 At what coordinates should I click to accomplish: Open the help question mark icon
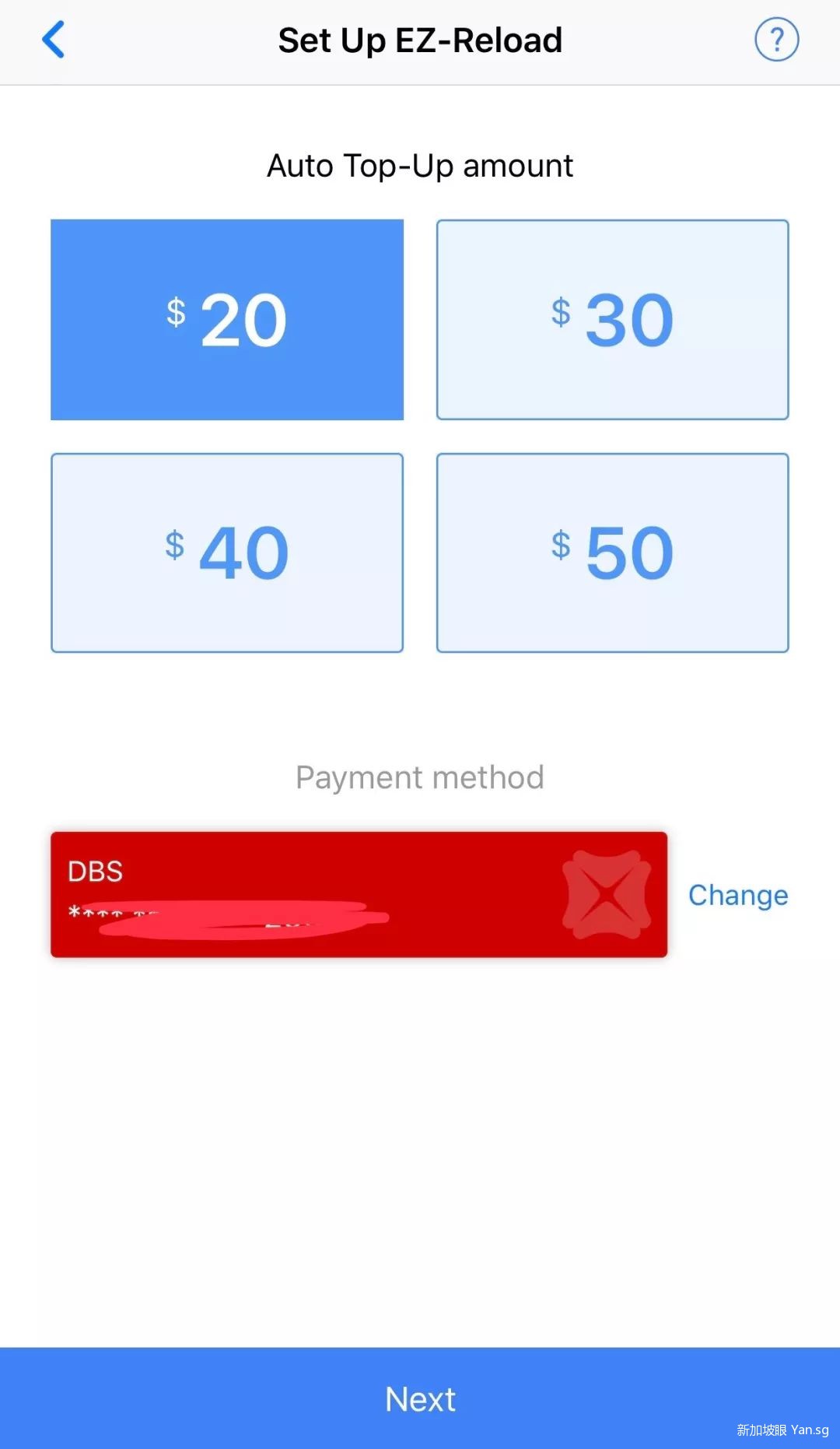776,40
